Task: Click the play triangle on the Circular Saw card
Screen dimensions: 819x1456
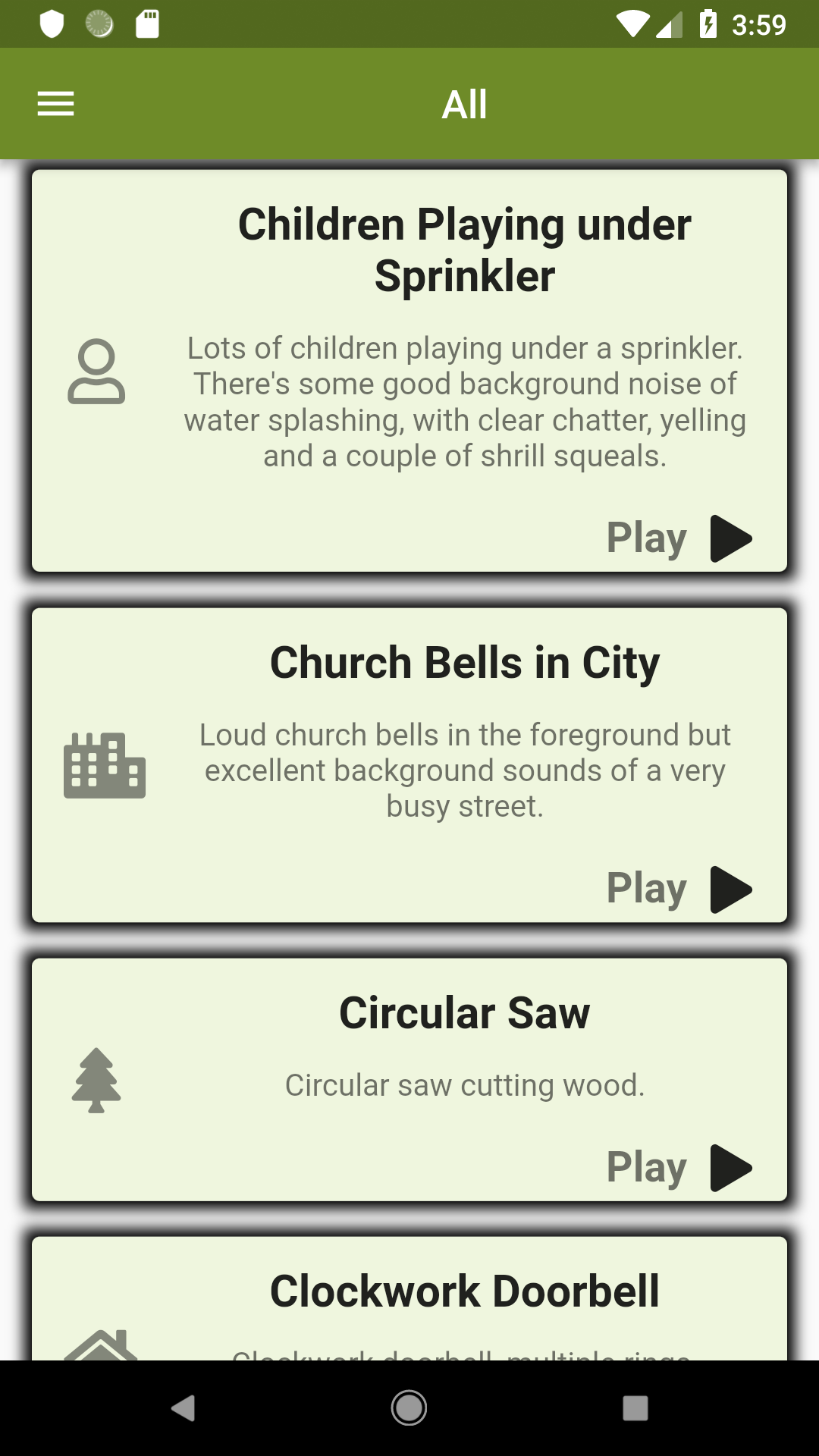Action: [x=731, y=1168]
